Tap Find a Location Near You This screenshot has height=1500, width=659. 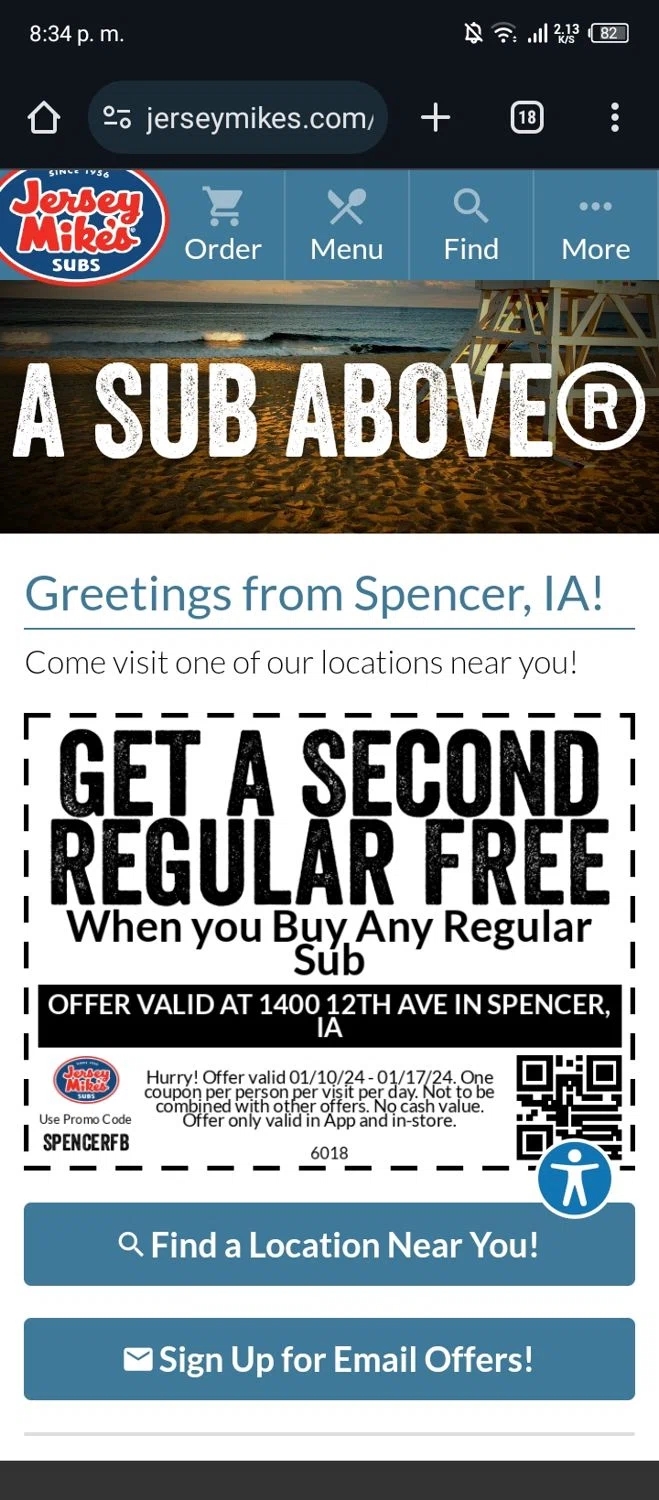pyautogui.click(x=329, y=1245)
